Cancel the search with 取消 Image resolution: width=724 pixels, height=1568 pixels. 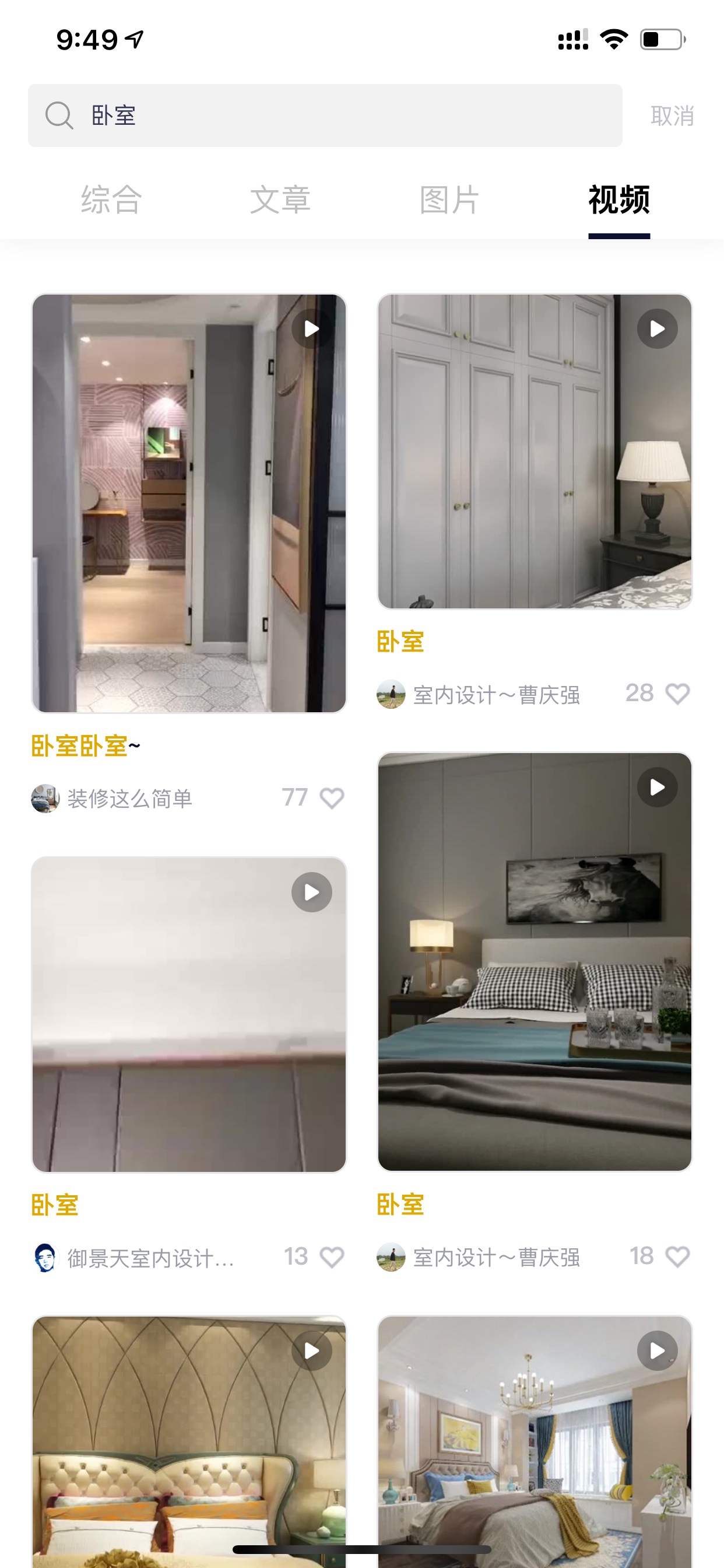(x=672, y=116)
